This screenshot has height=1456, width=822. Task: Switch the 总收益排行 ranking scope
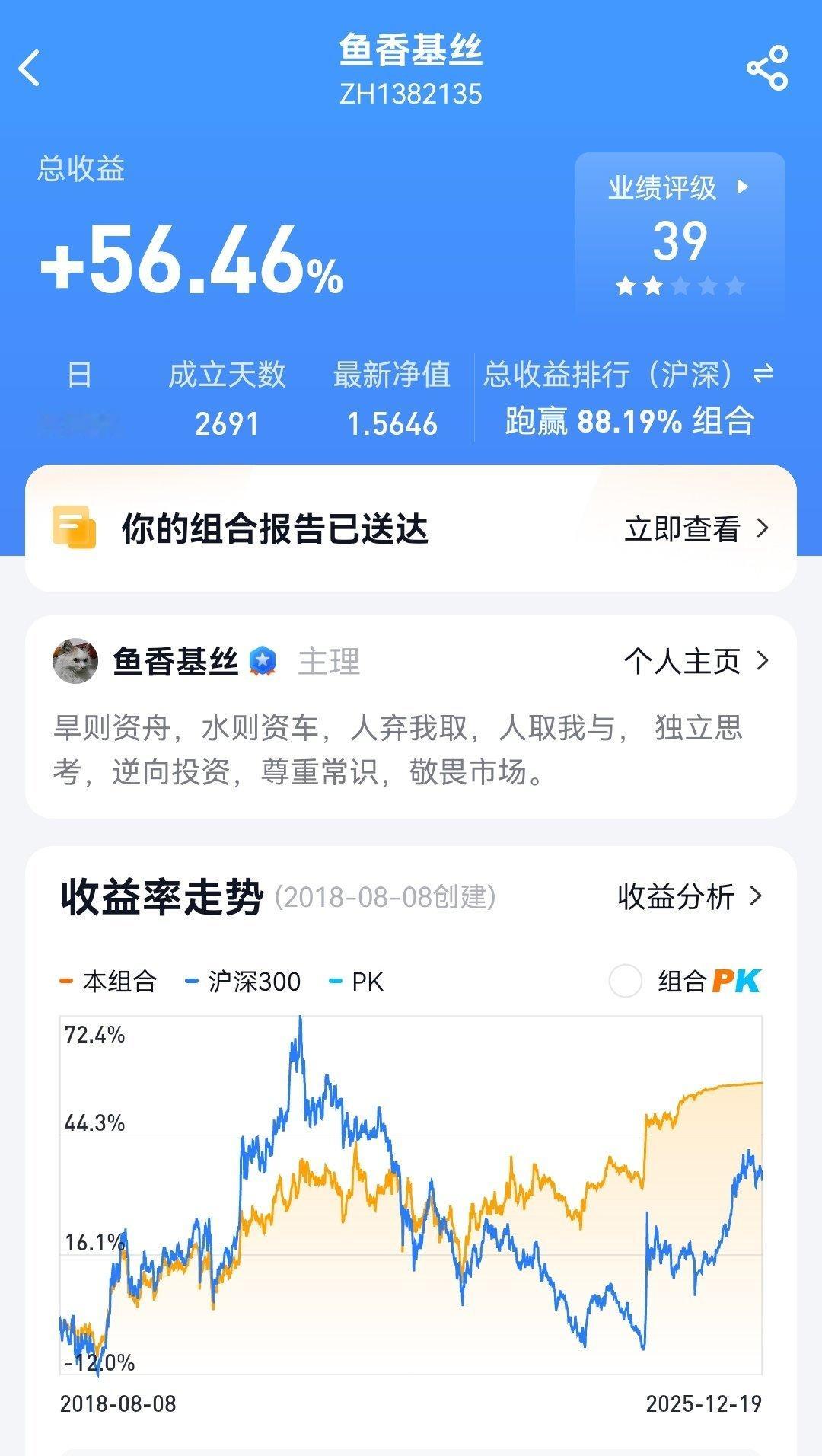763,374
